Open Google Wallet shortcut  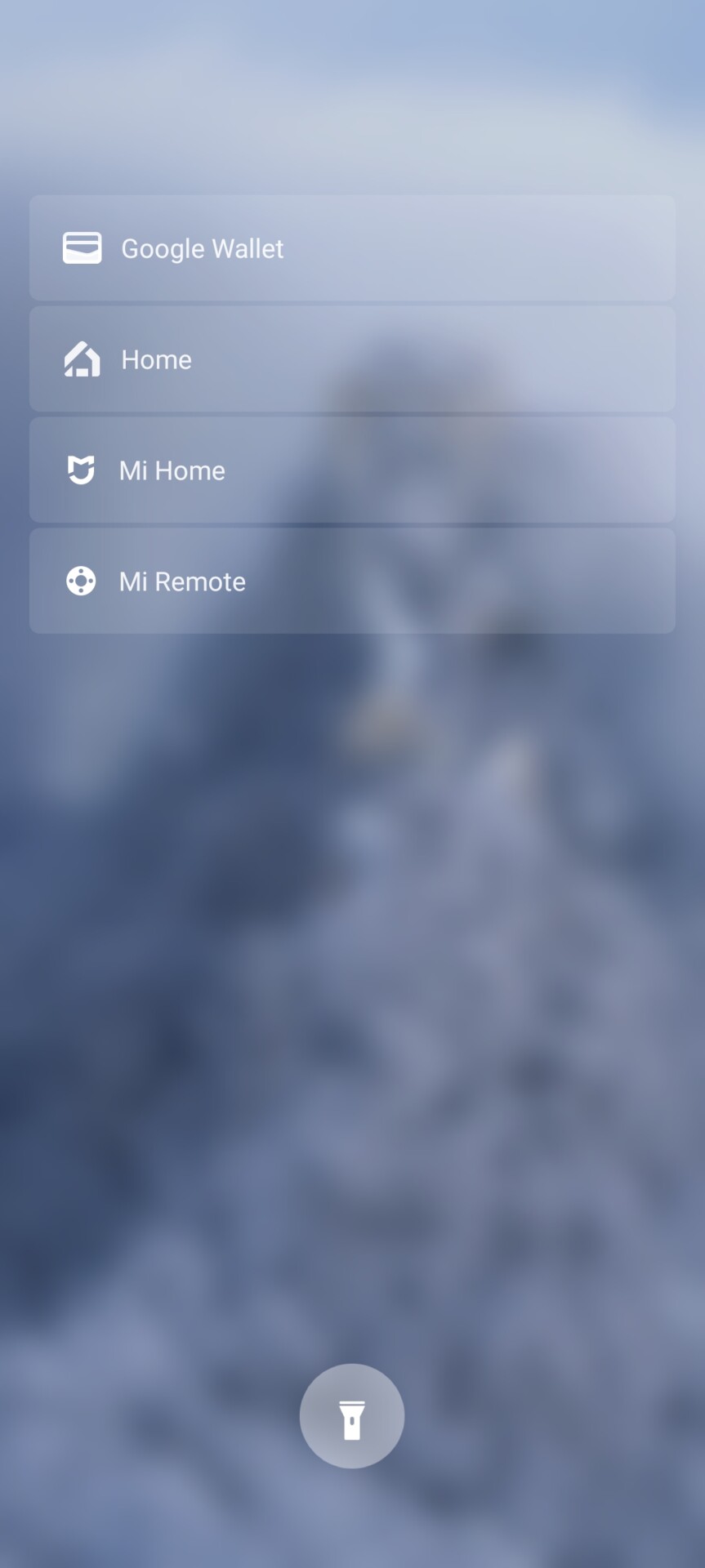click(x=351, y=248)
